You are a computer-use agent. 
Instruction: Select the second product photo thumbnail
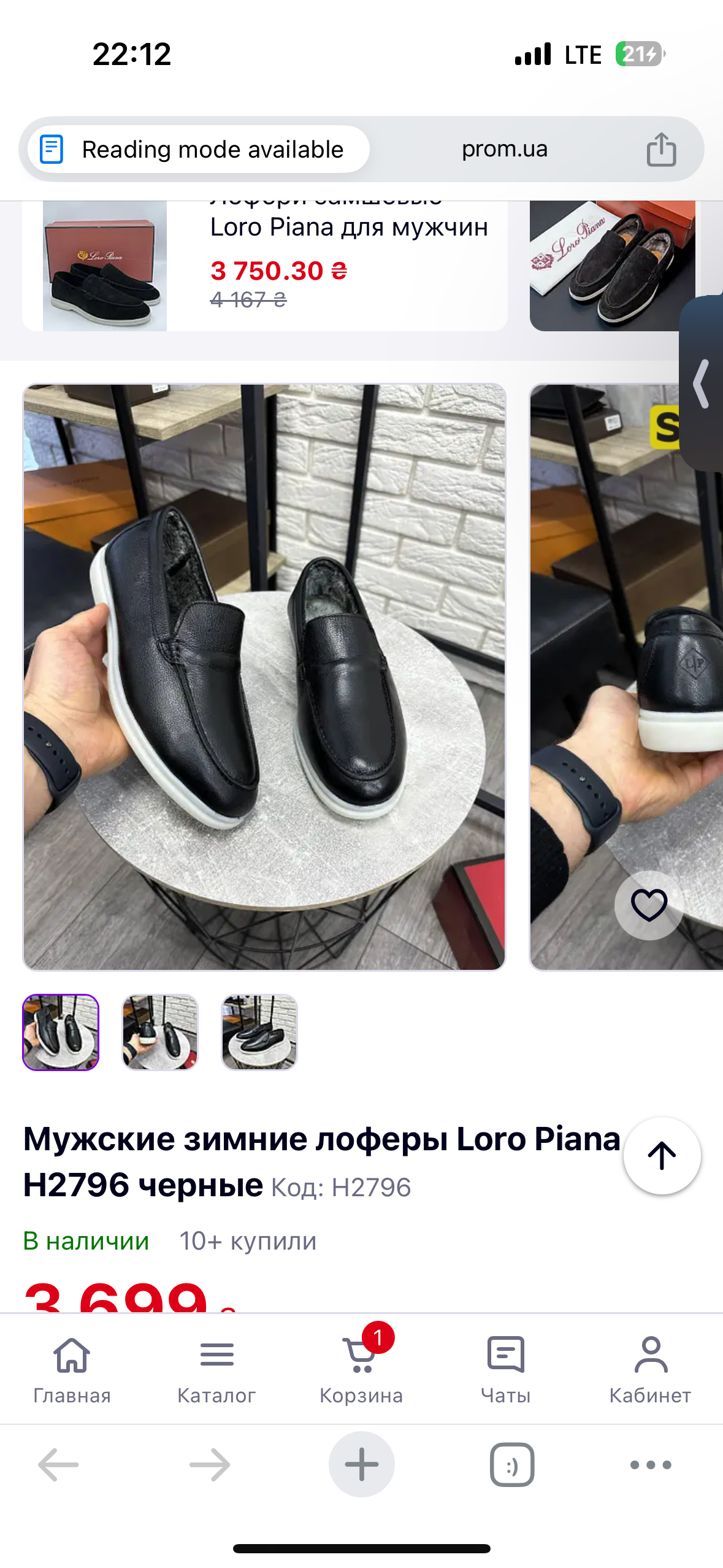pos(160,1032)
